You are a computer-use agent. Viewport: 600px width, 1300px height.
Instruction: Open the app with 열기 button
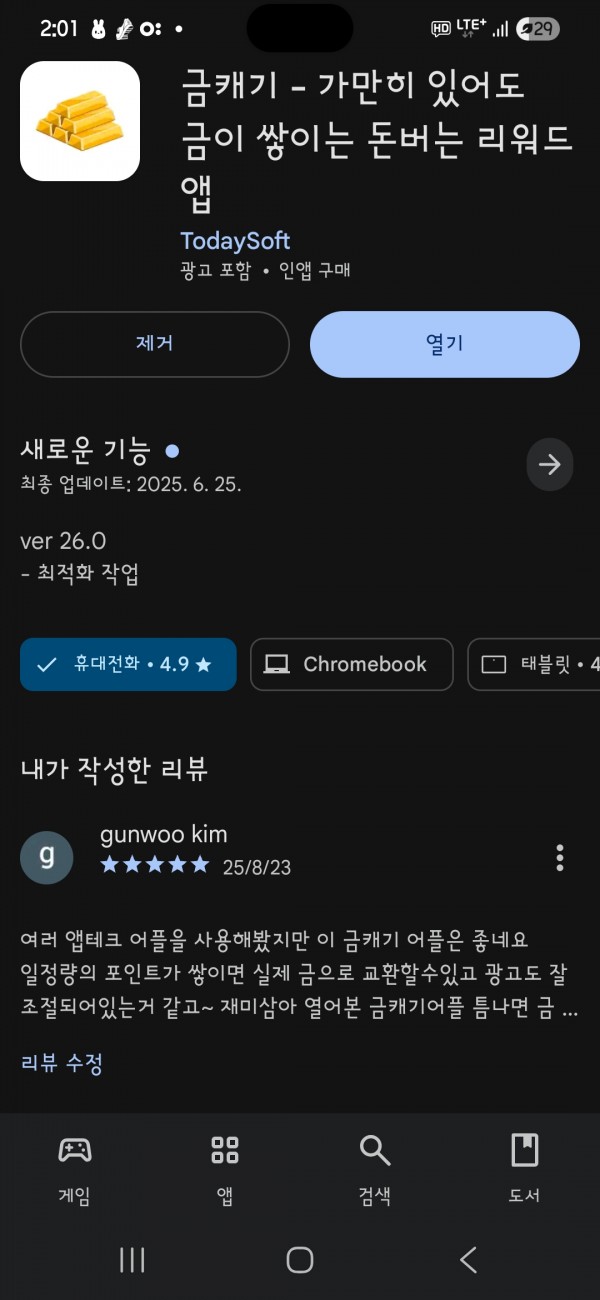(445, 344)
